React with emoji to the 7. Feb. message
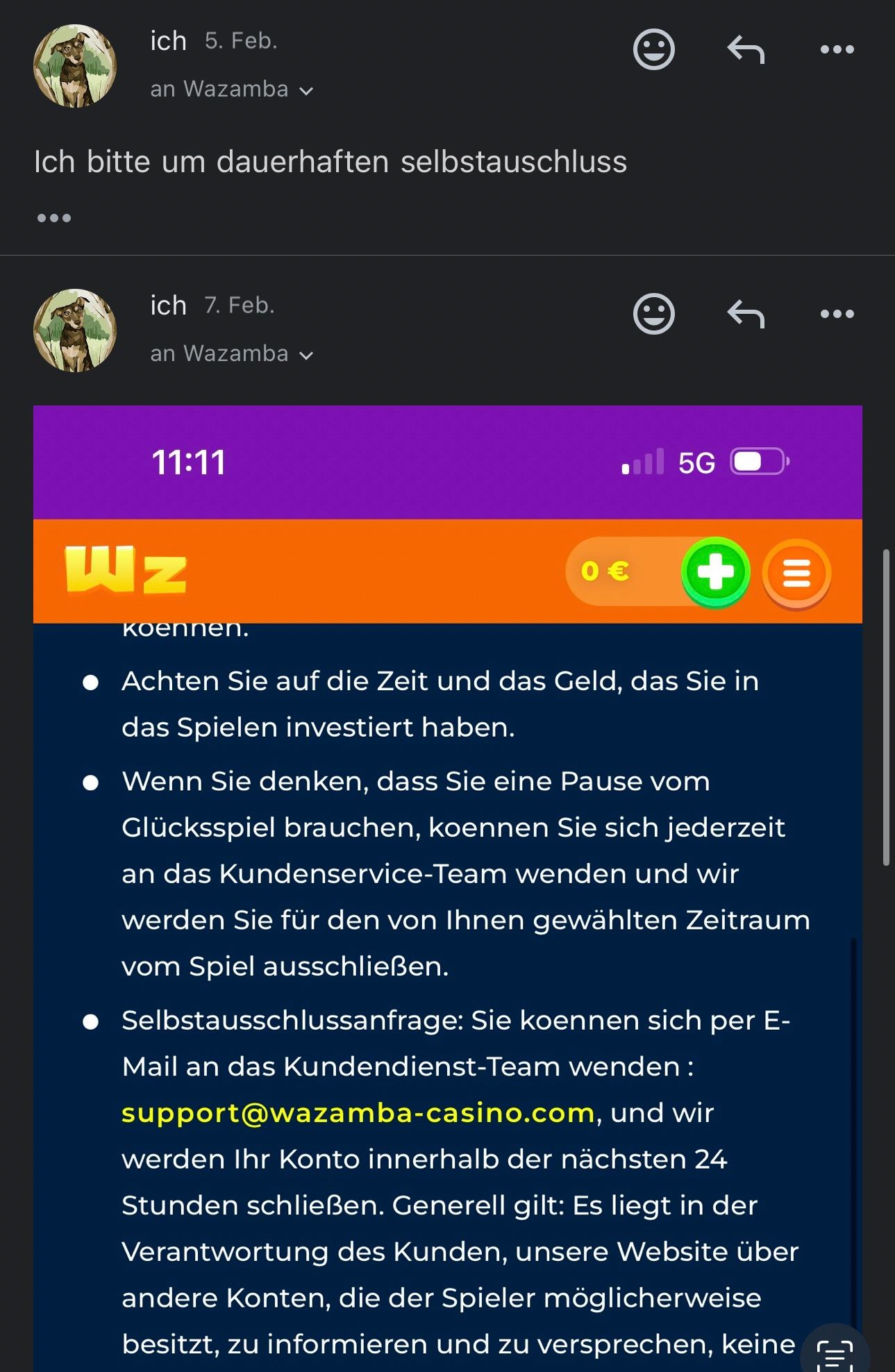The height and width of the screenshot is (1372, 895). click(653, 314)
